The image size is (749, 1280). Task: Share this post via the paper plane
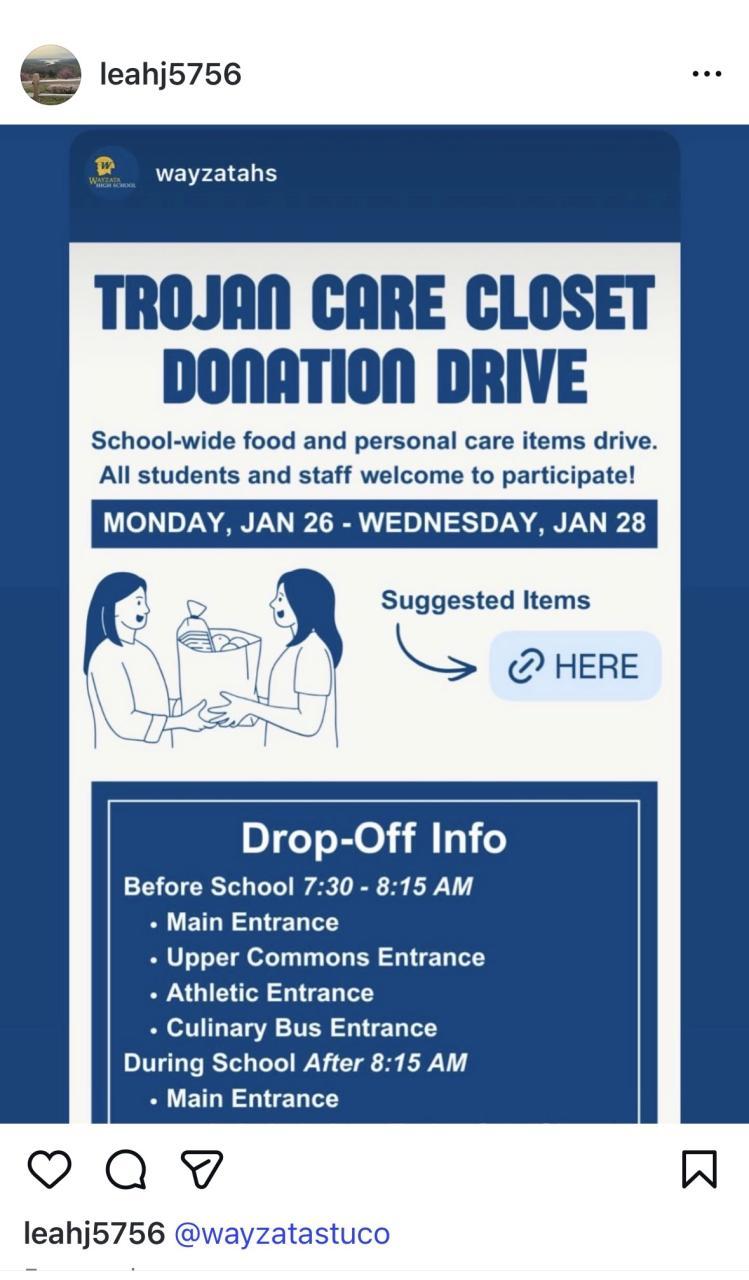pos(201,1168)
